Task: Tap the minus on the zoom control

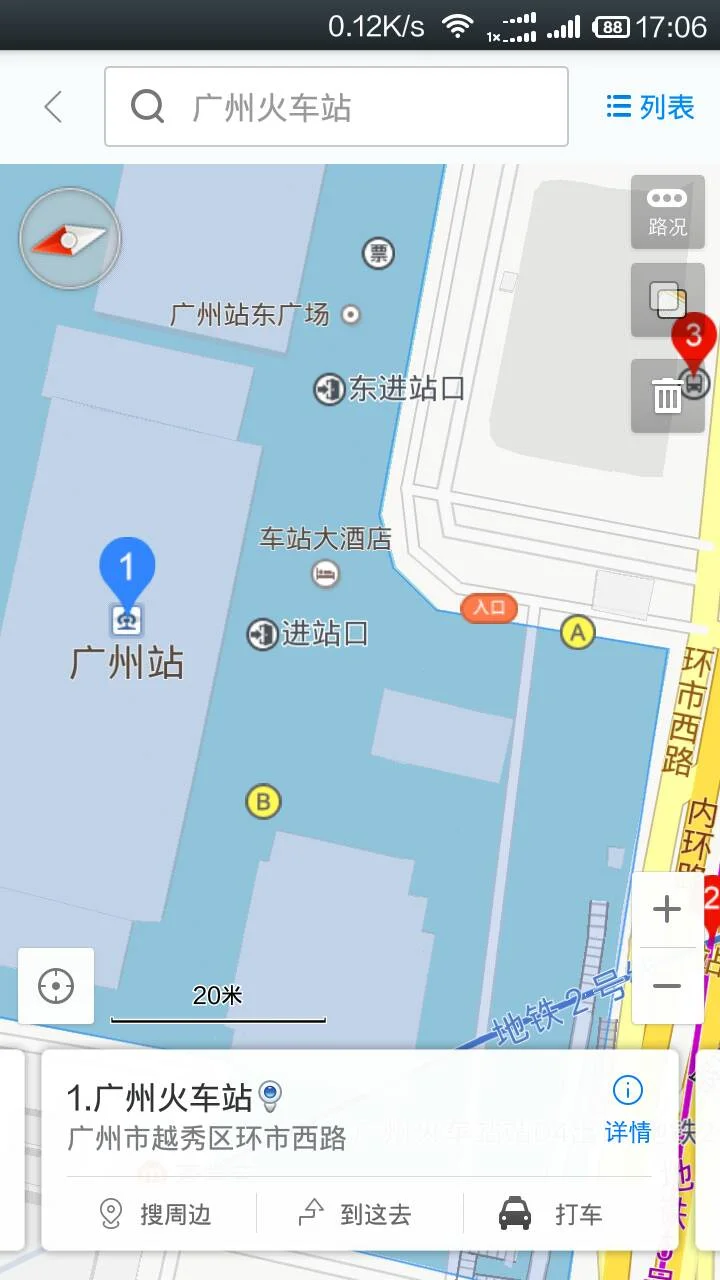Action: pyautogui.click(x=667, y=985)
